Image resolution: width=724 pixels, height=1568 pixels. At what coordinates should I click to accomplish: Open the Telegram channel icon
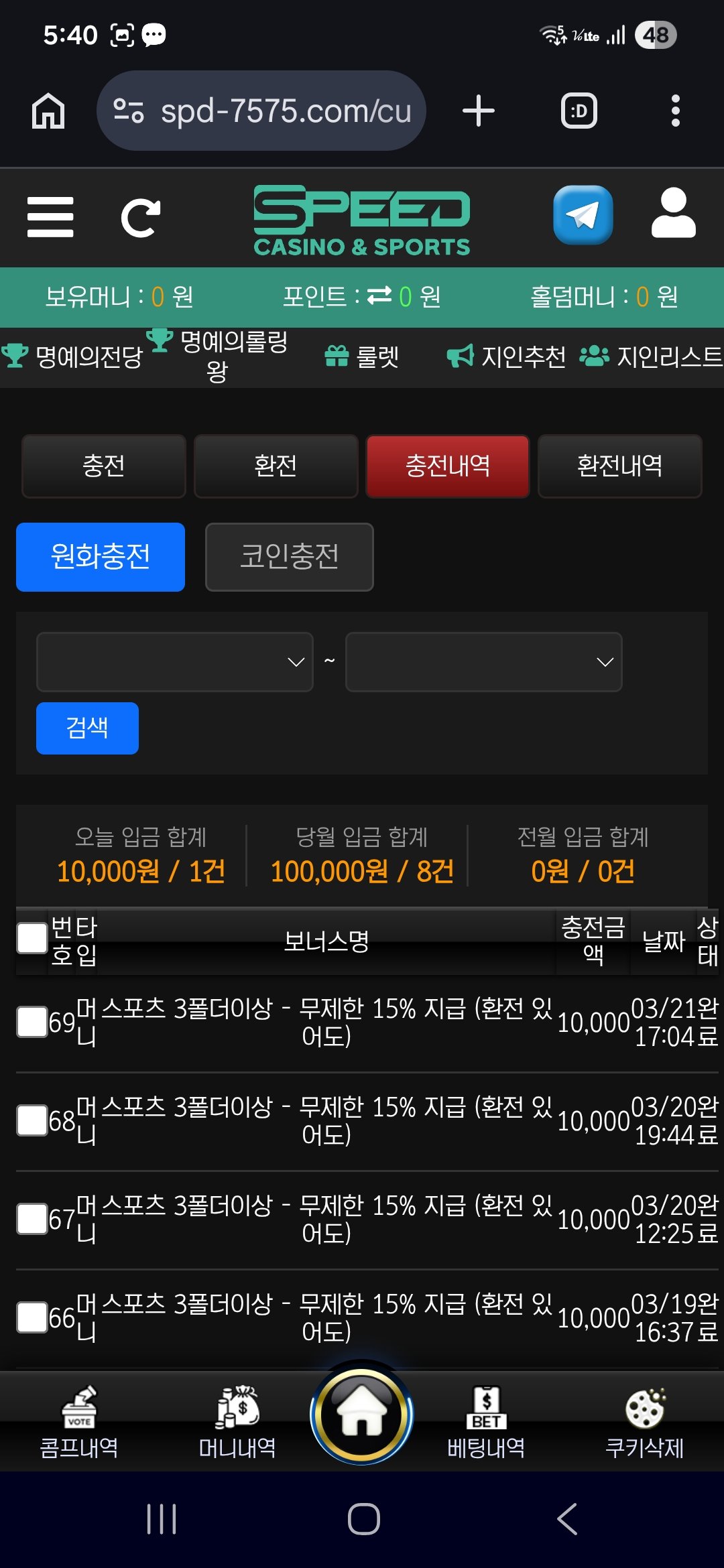(583, 215)
